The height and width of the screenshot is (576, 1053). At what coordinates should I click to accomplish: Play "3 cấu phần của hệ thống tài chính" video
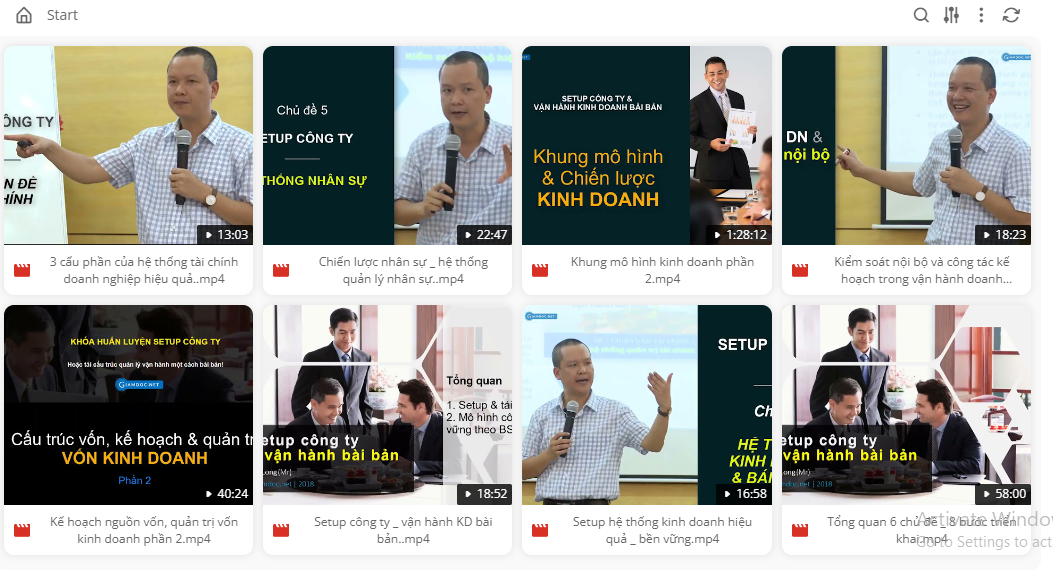pos(128,146)
